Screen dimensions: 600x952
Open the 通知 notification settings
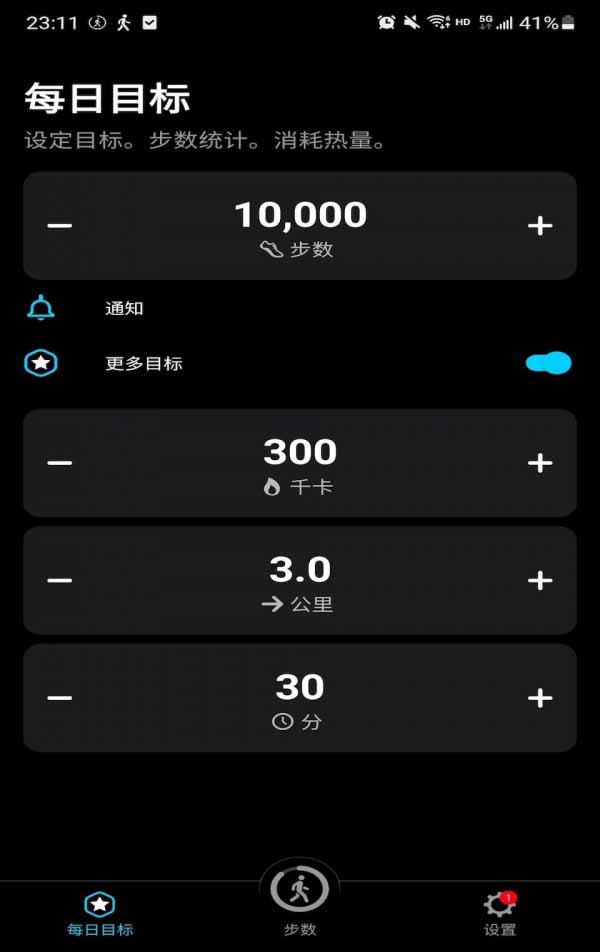coord(124,309)
